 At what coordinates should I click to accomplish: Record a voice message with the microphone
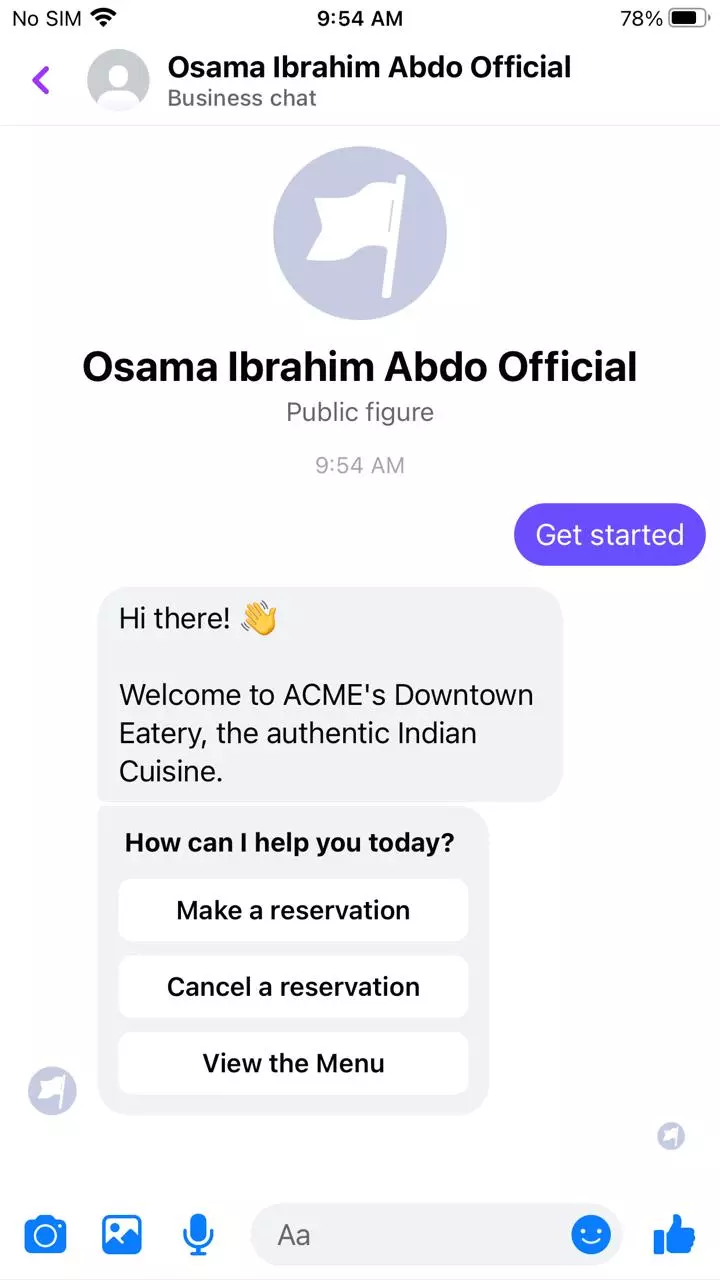tap(198, 1235)
